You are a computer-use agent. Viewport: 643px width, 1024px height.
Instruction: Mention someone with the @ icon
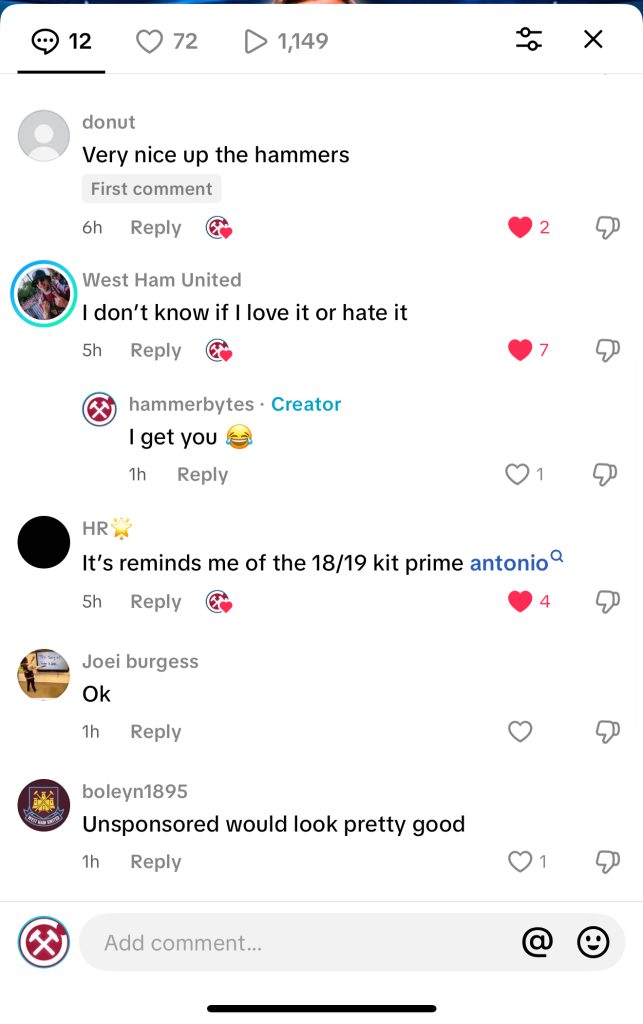pos(537,942)
